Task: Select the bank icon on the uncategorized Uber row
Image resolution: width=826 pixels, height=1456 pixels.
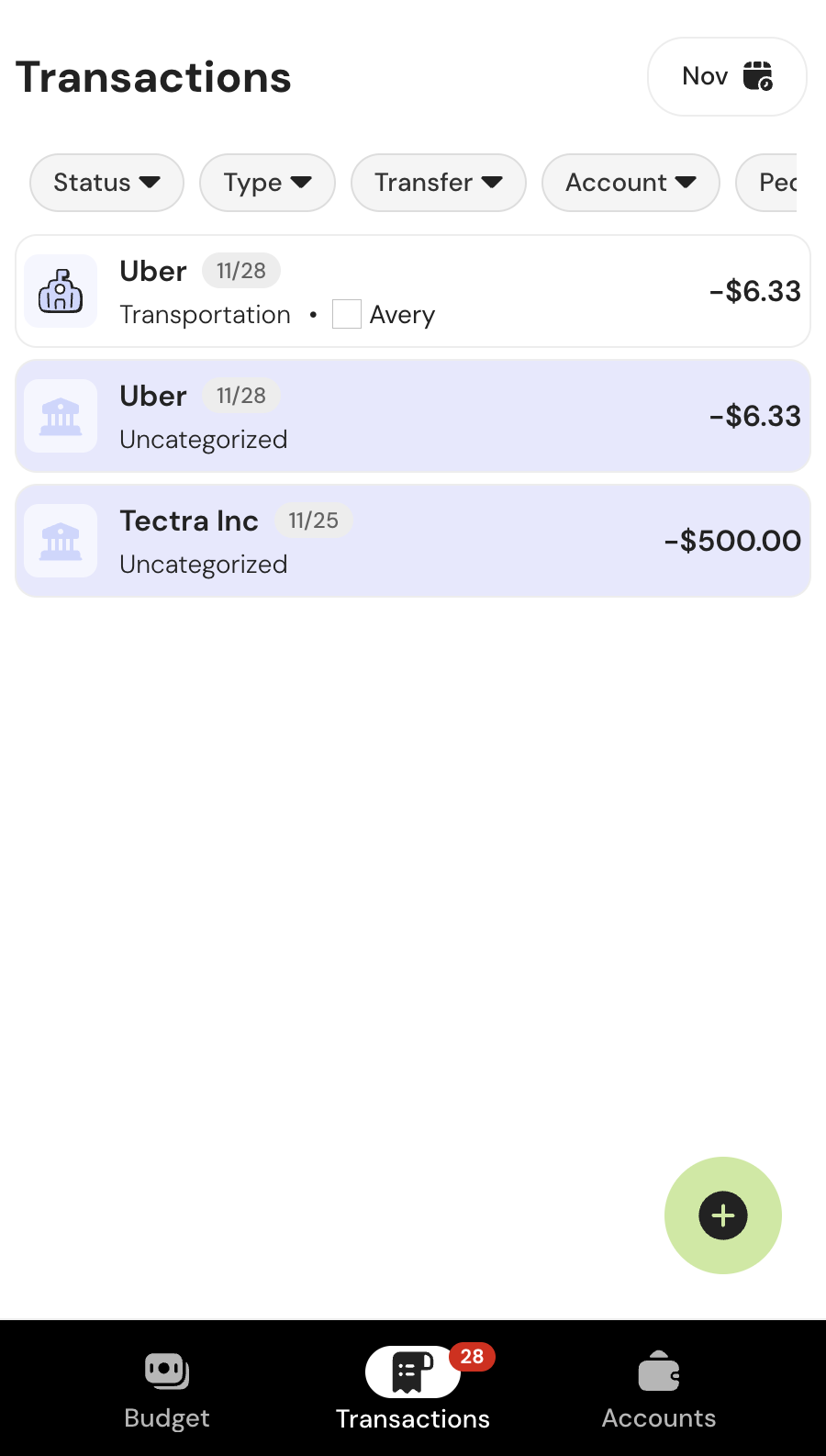Action: click(60, 416)
